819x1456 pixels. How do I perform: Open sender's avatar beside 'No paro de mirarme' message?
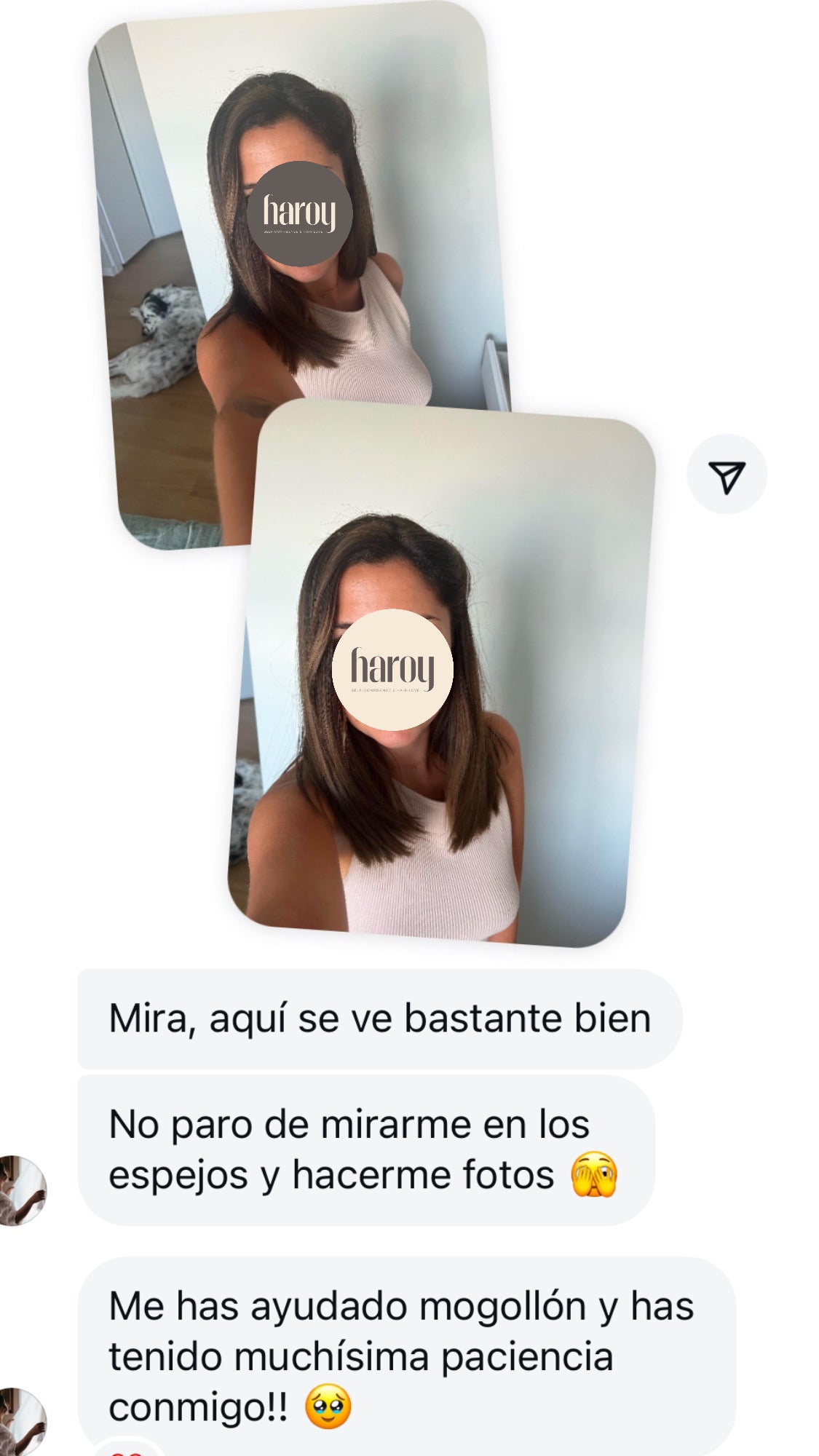pyautogui.click(x=22, y=1192)
